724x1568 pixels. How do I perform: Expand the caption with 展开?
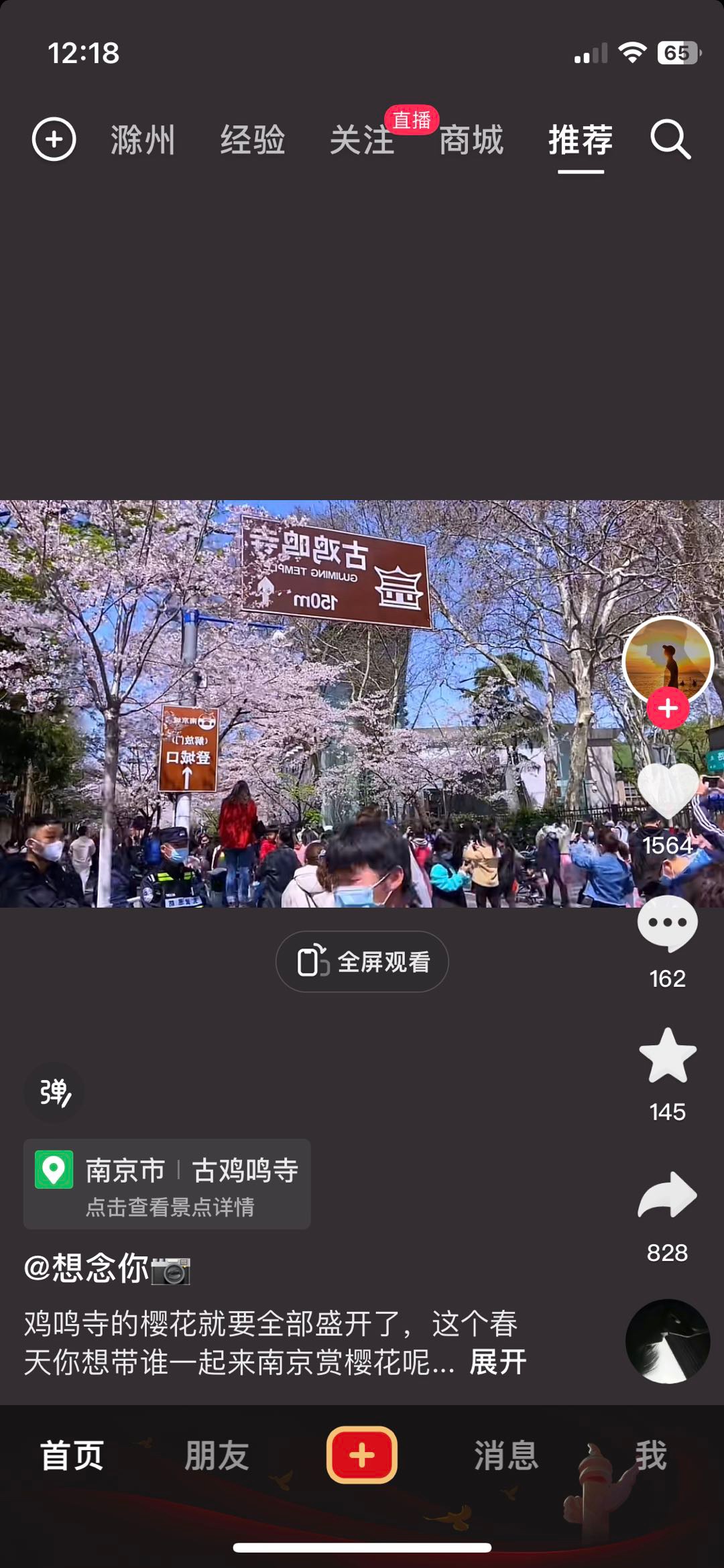coord(497,1362)
